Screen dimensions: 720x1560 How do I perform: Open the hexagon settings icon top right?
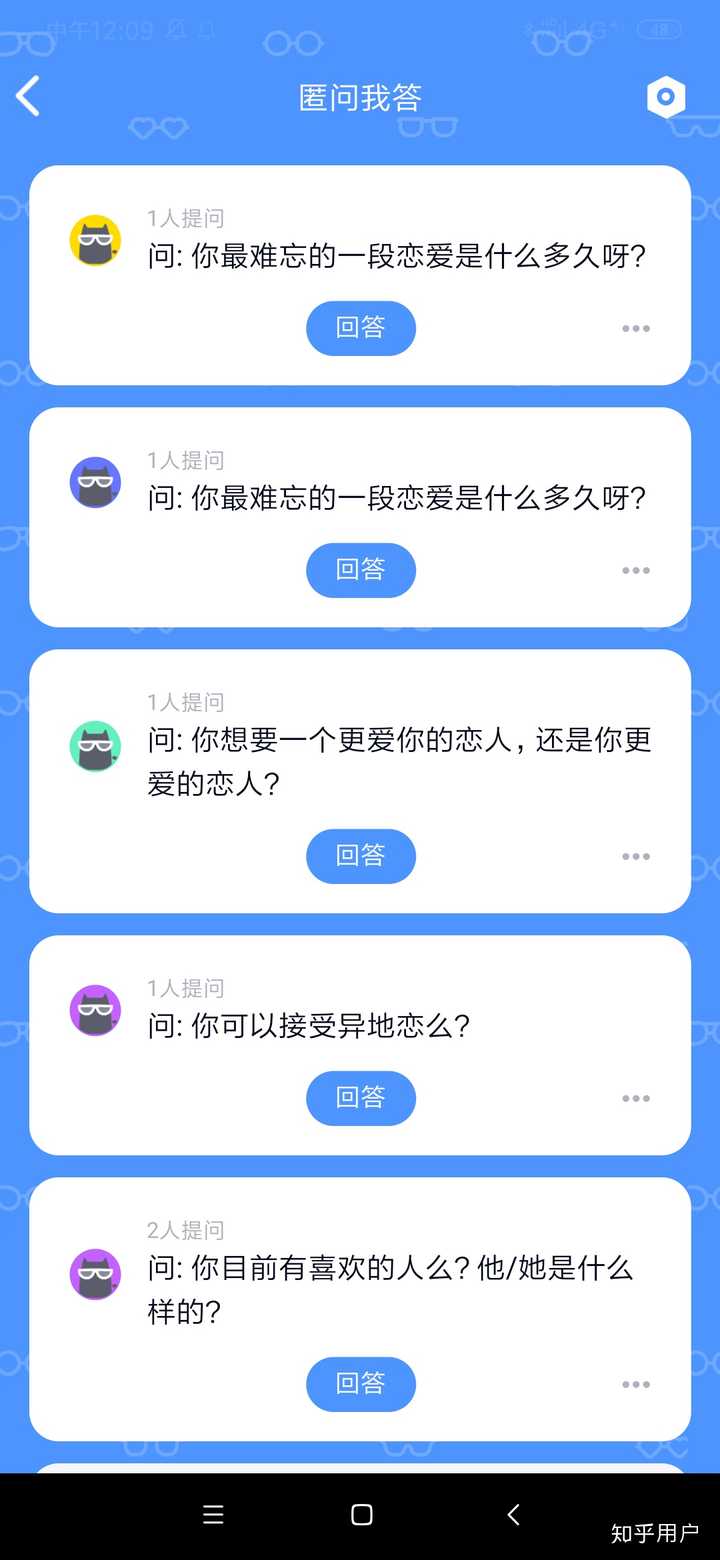coord(665,97)
